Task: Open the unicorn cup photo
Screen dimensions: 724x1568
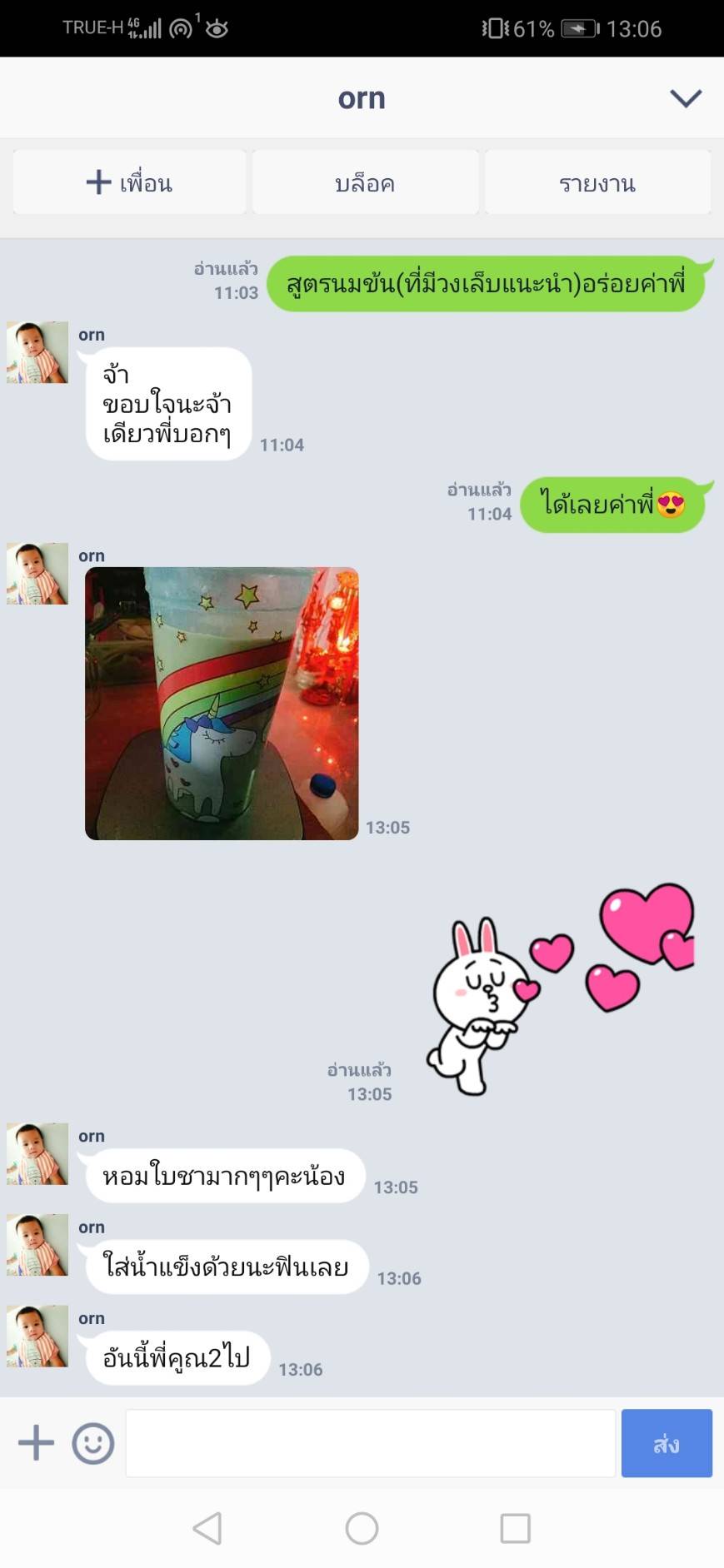Action: 222,704
